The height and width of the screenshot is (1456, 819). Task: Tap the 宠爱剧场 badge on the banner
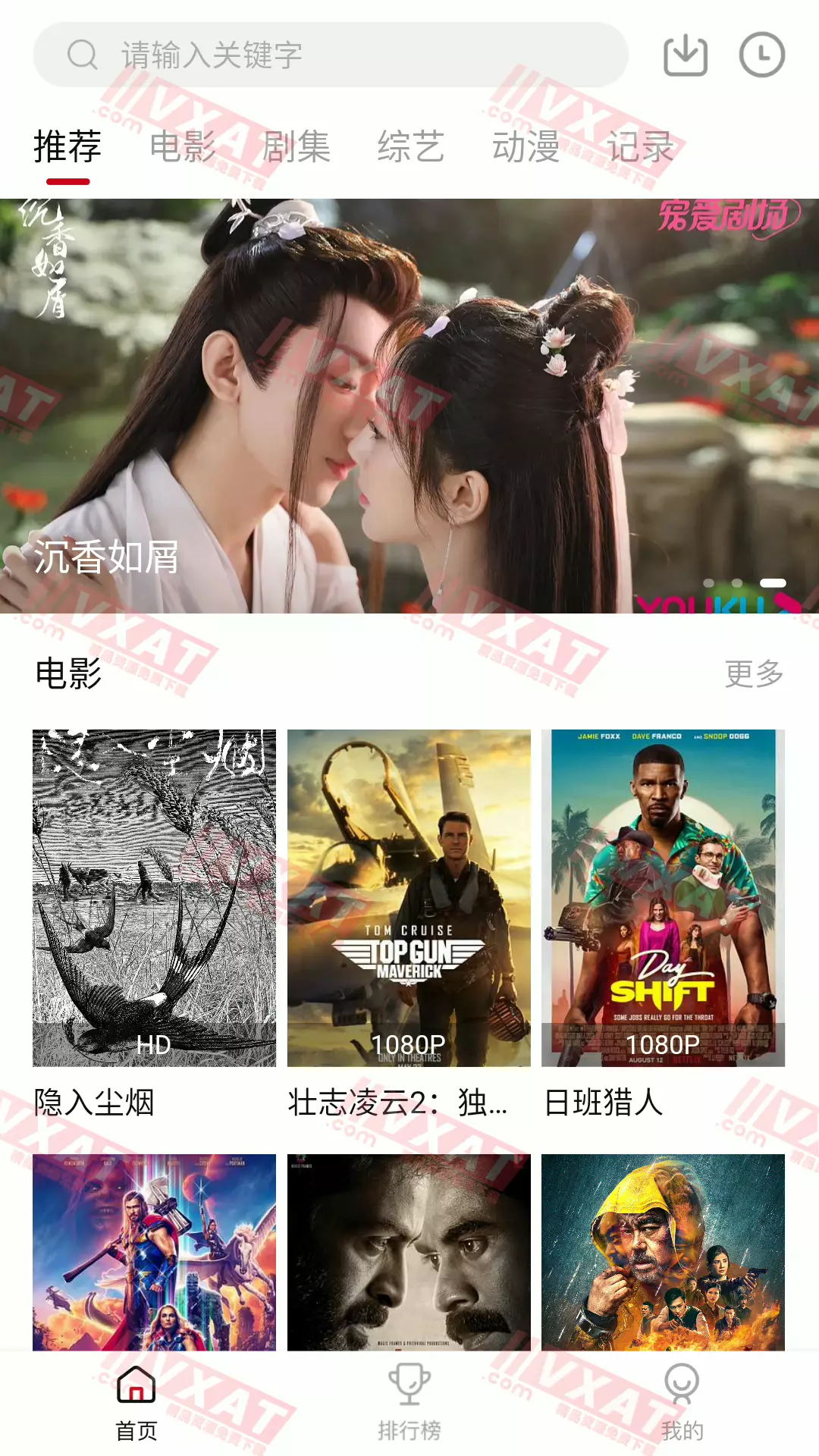pyautogui.click(x=728, y=216)
